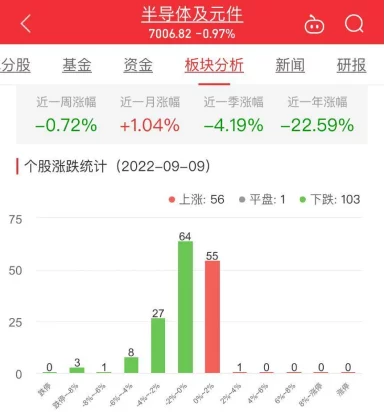Go back using the top-left arrow
Image resolution: width=385 pixels, height=418 pixels.
pos(26,24)
